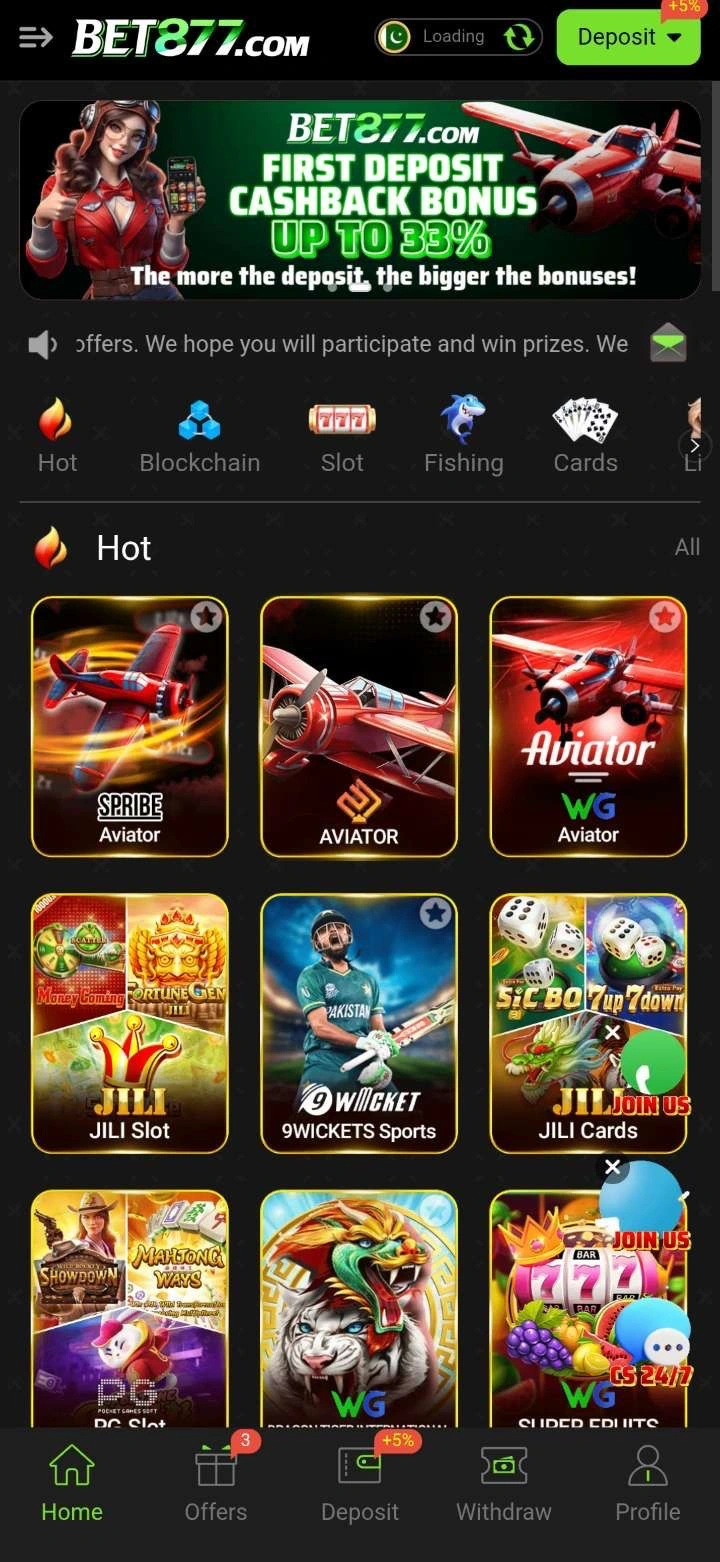Open 9WICKETS Sports
The image size is (720, 1562).
point(359,1023)
